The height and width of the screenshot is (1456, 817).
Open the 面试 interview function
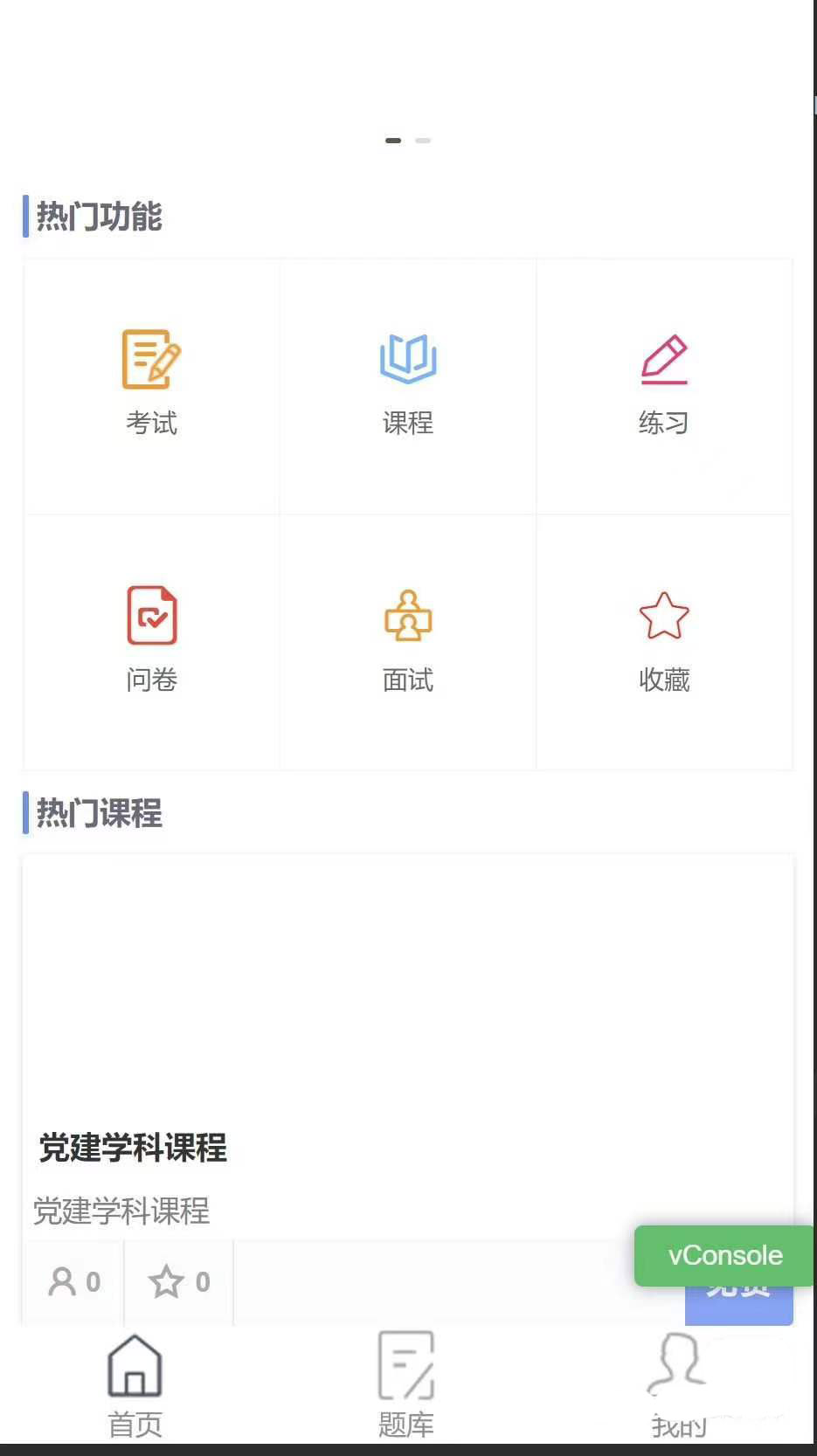[x=407, y=638]
